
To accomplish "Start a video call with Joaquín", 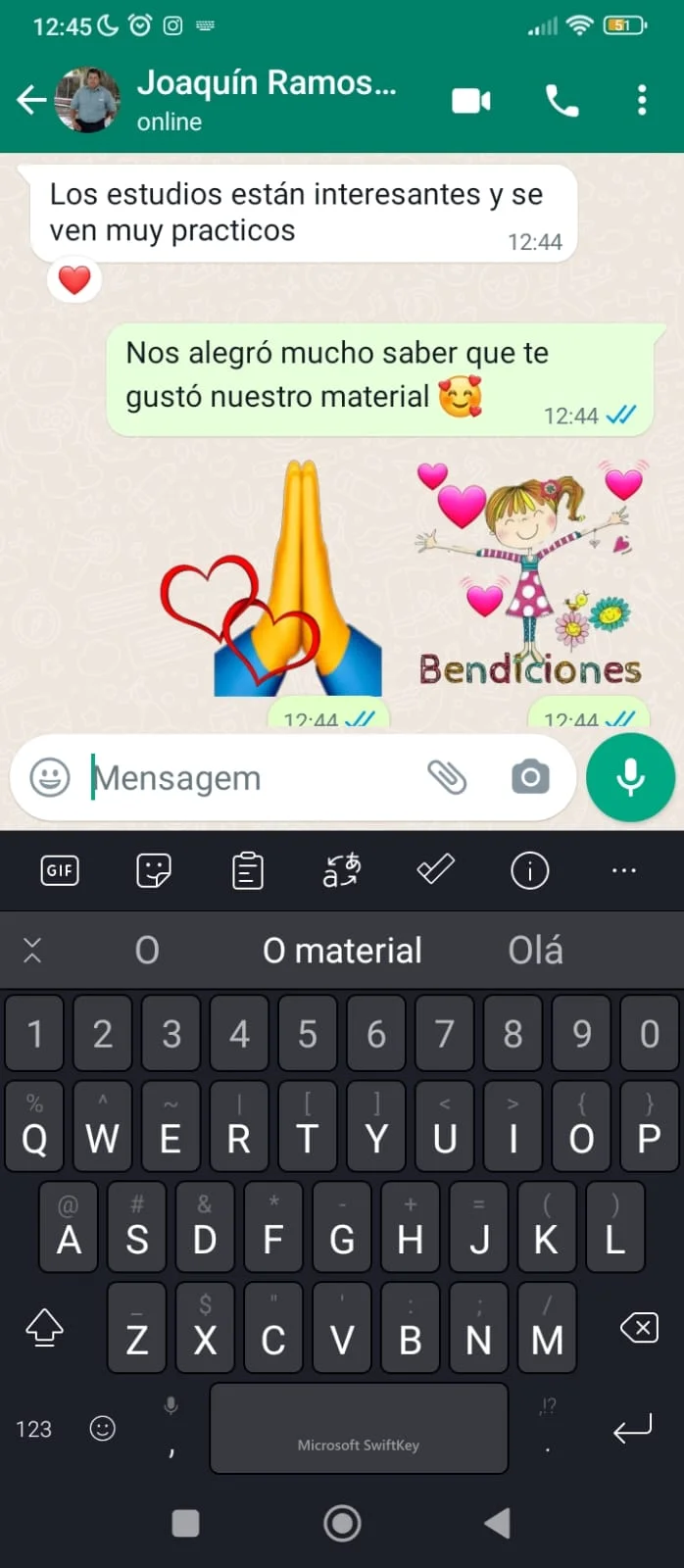I will point(471,100).
